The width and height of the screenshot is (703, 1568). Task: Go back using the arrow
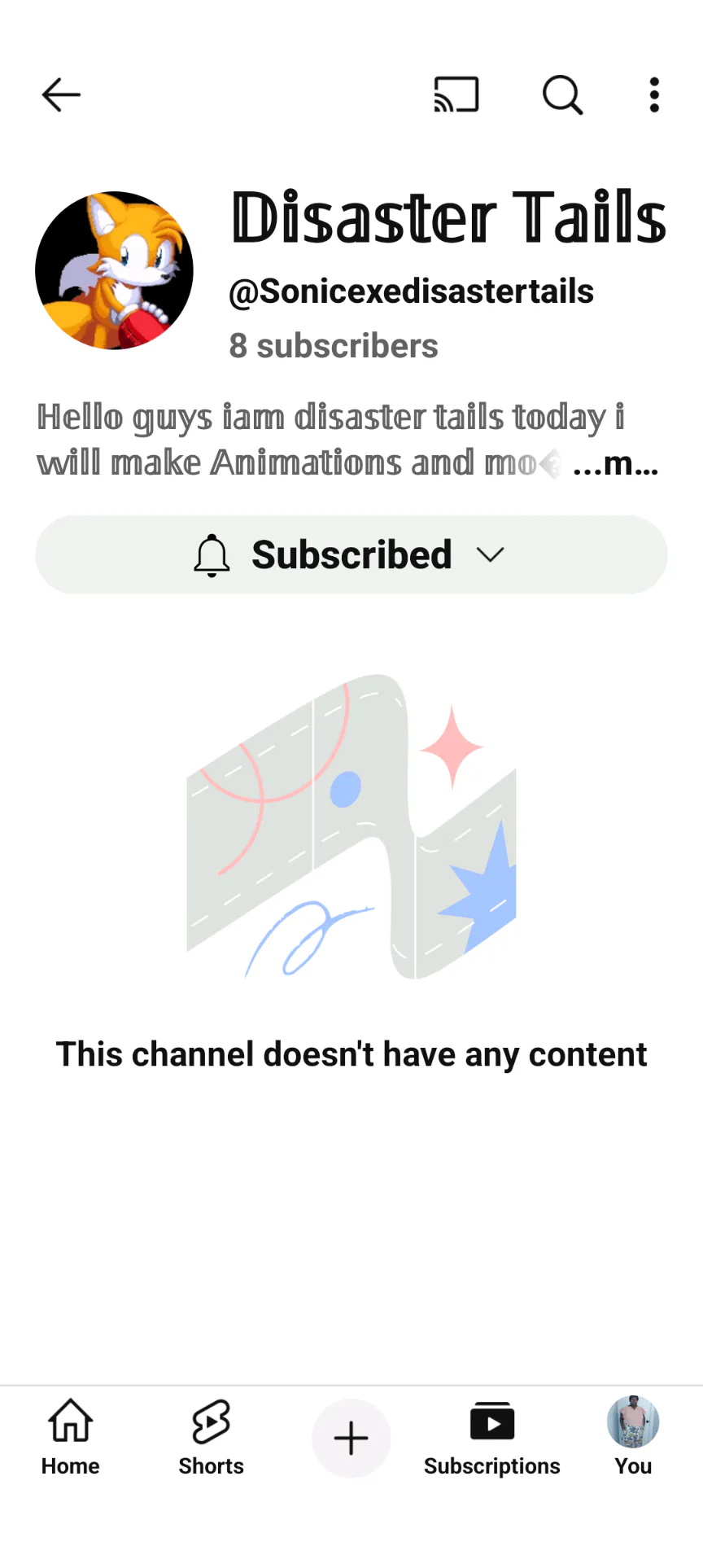pyautogui.click(x=61, y=95)
